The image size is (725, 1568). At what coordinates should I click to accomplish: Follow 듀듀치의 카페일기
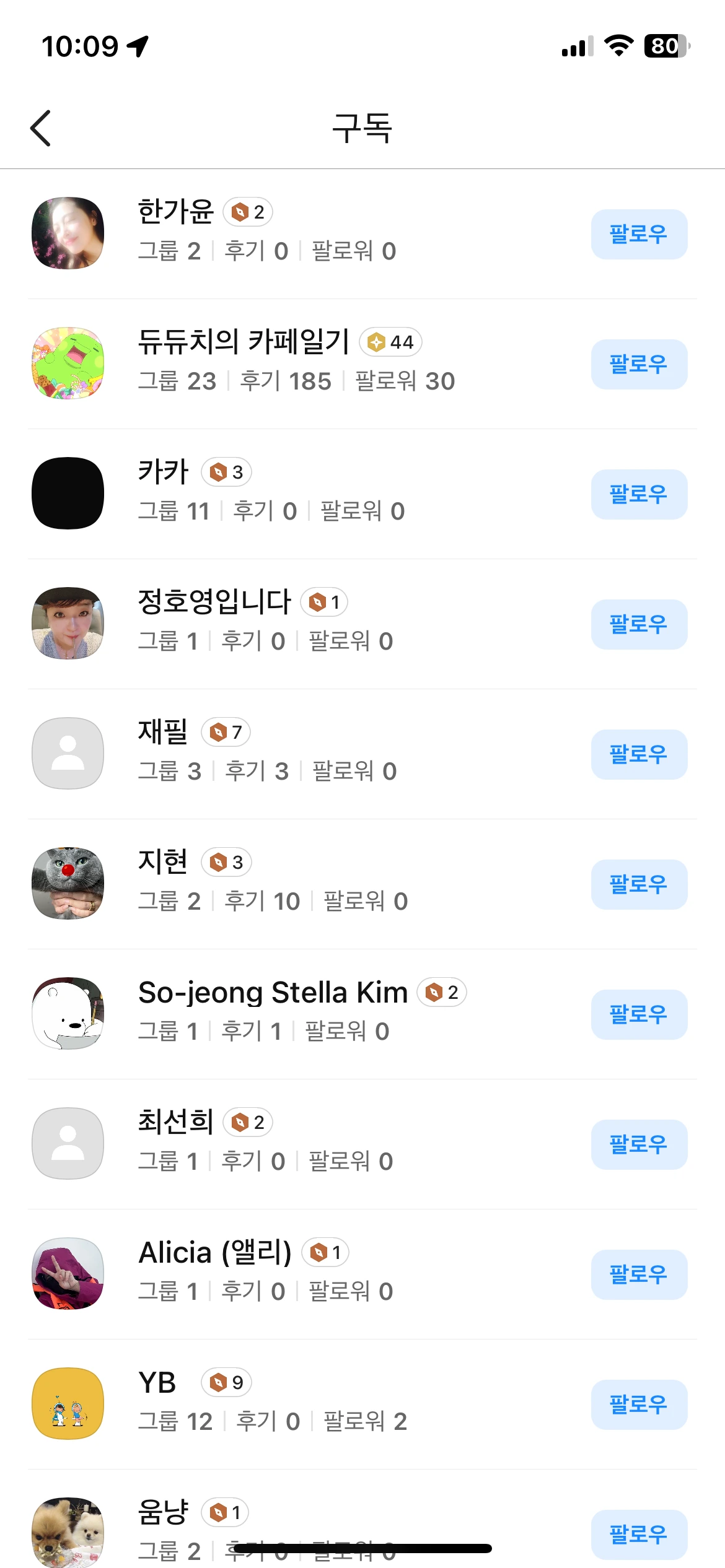(638, 364)
